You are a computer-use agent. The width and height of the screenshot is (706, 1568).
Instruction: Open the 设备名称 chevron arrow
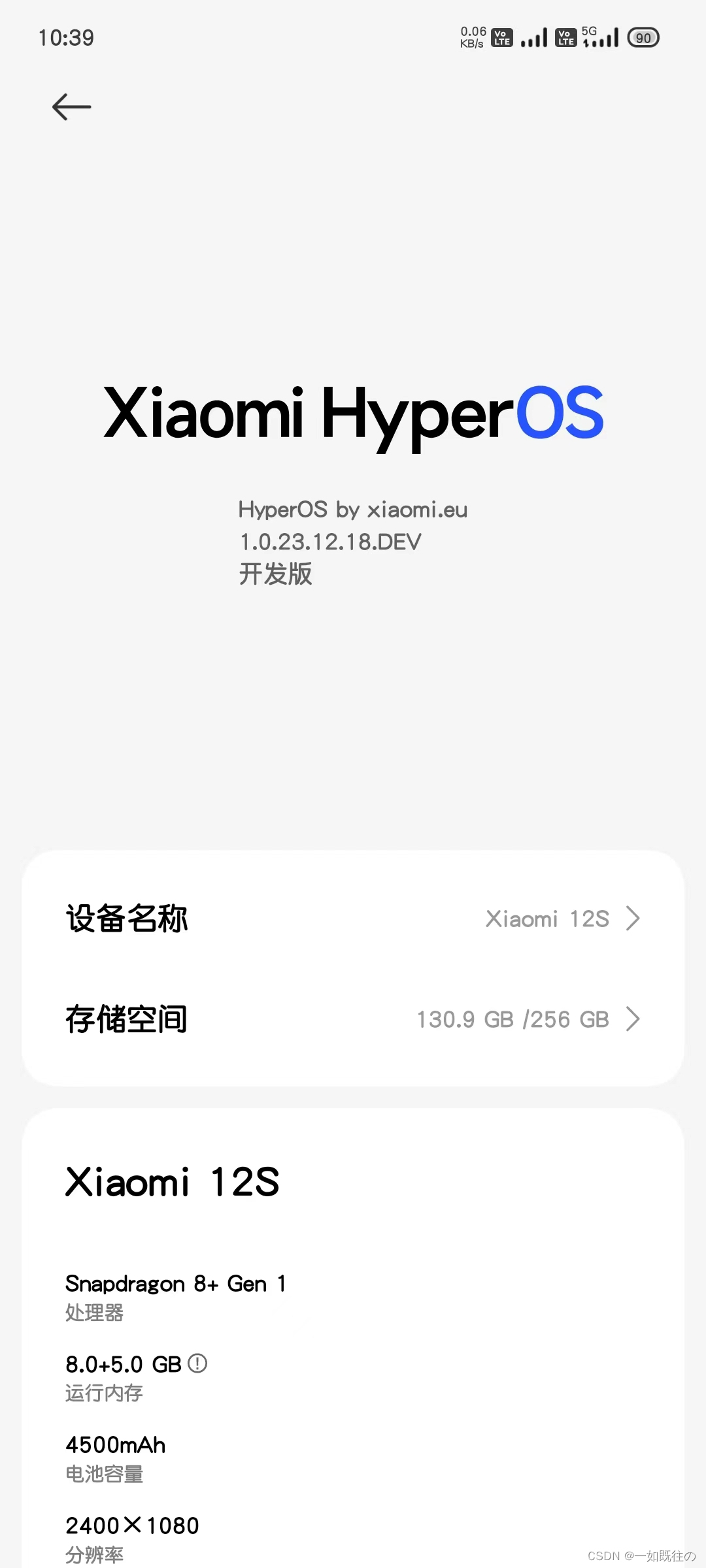(x=633, y=919)
